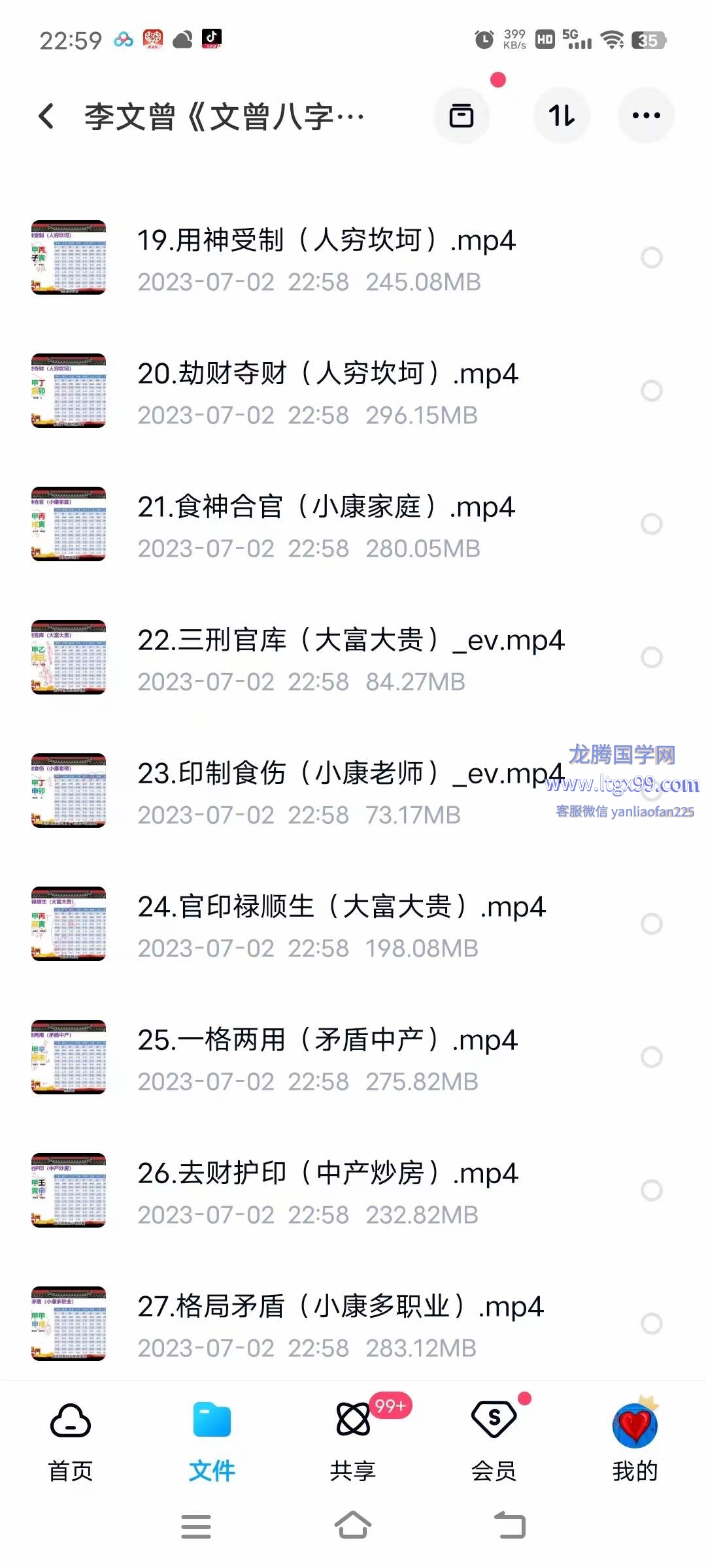The image size is (706, 1568).
Task: Open the transfer list icon with red dot
Action: click(462, 116)
